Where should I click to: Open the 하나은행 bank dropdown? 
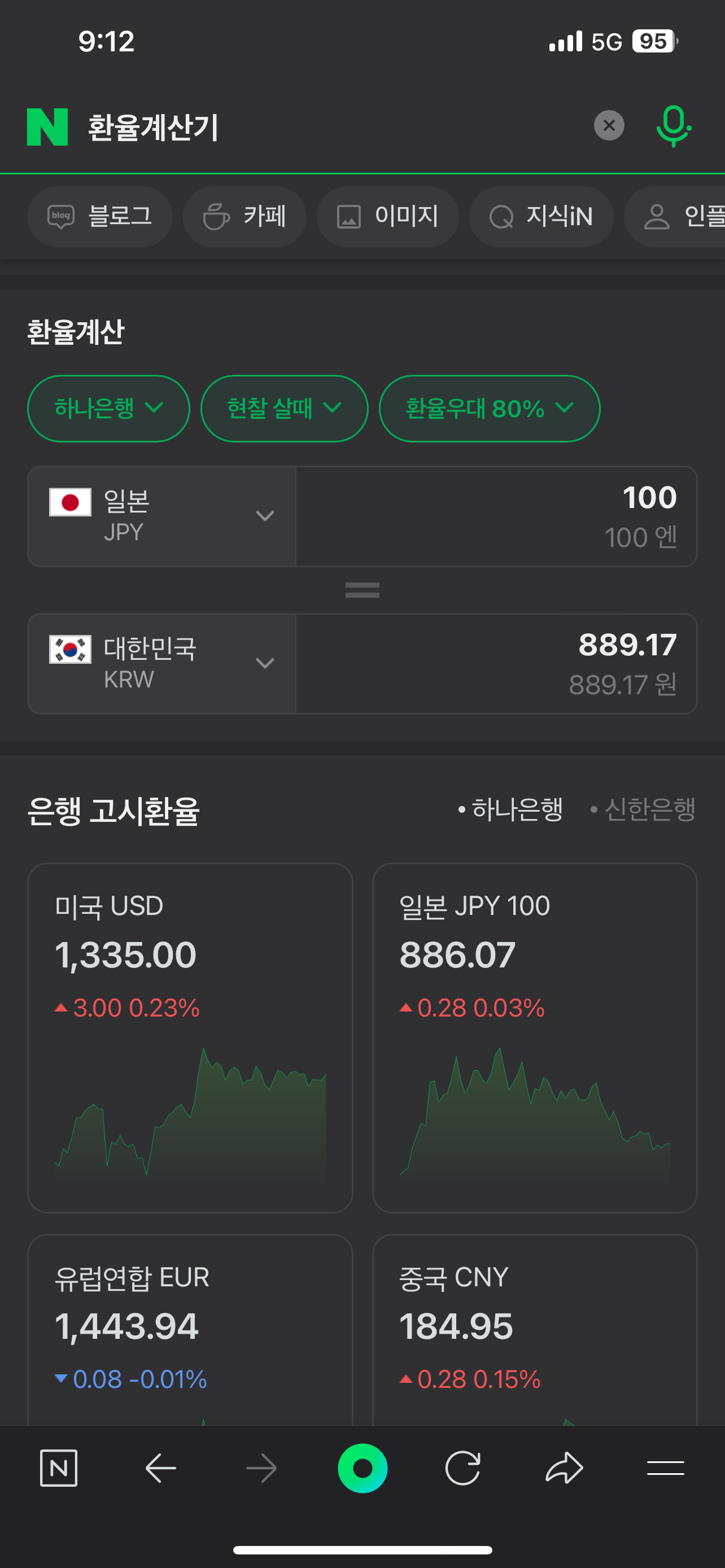[x=108, y=408]
